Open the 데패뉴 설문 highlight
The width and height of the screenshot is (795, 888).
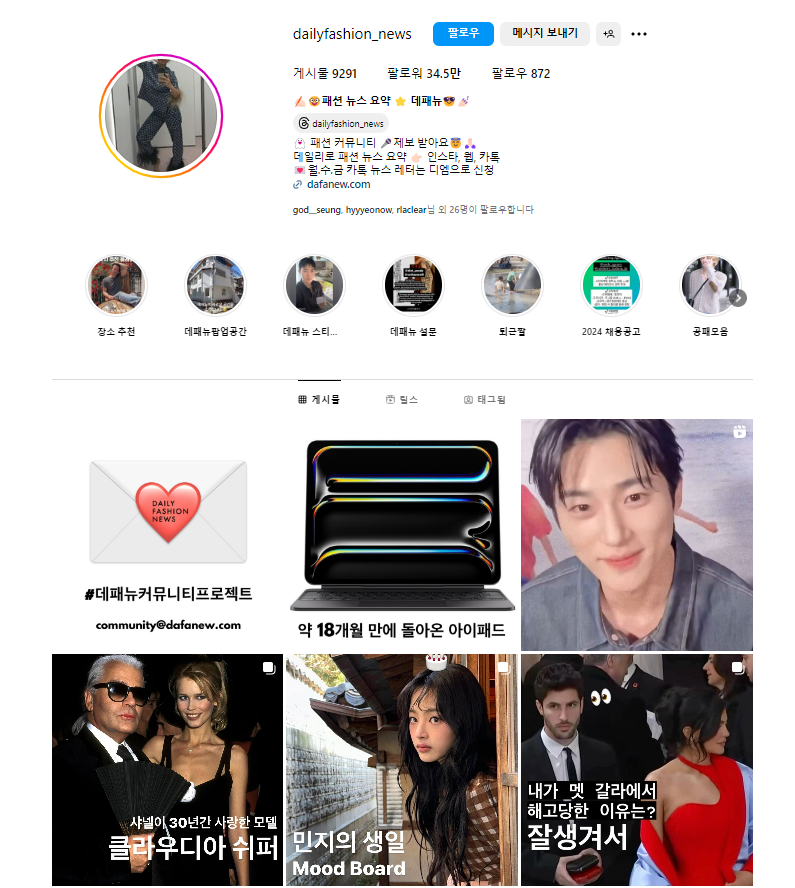[413, 285]
